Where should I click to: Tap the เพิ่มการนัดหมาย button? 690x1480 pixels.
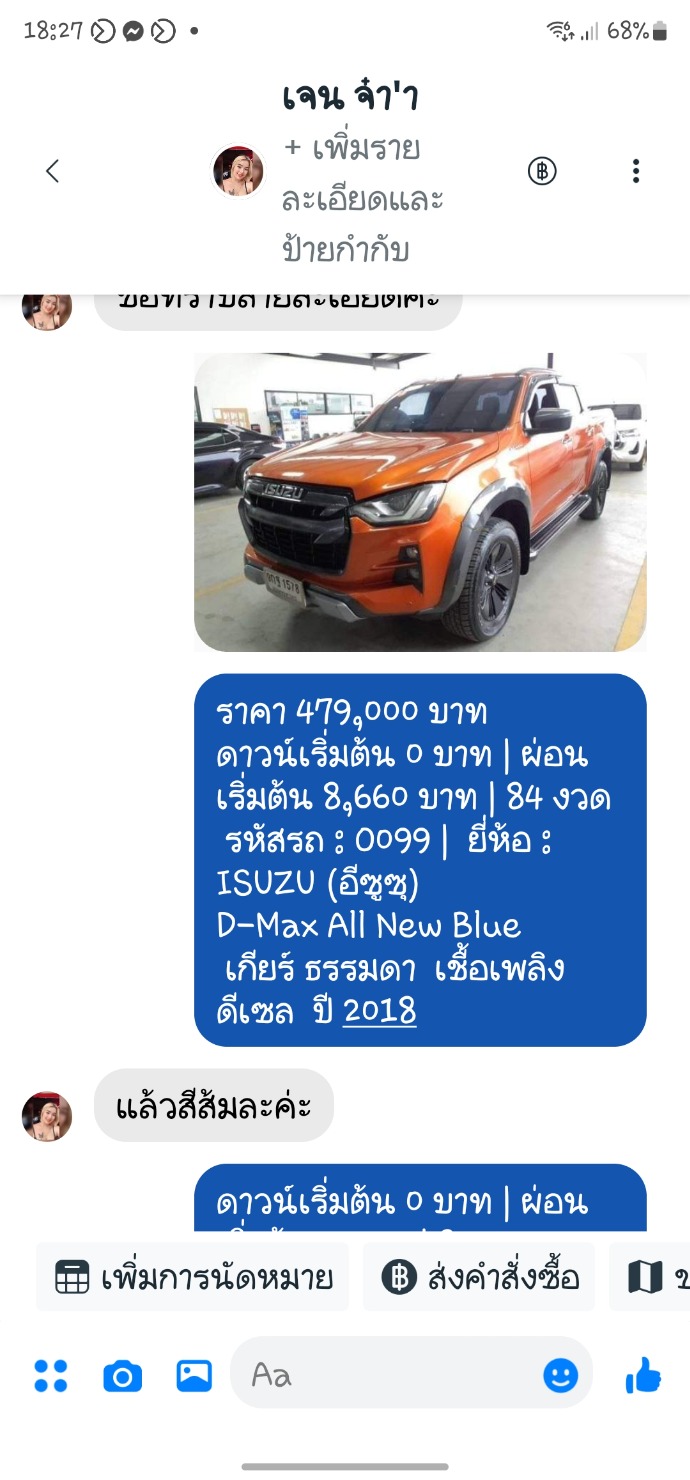[x=193, y=1277]
